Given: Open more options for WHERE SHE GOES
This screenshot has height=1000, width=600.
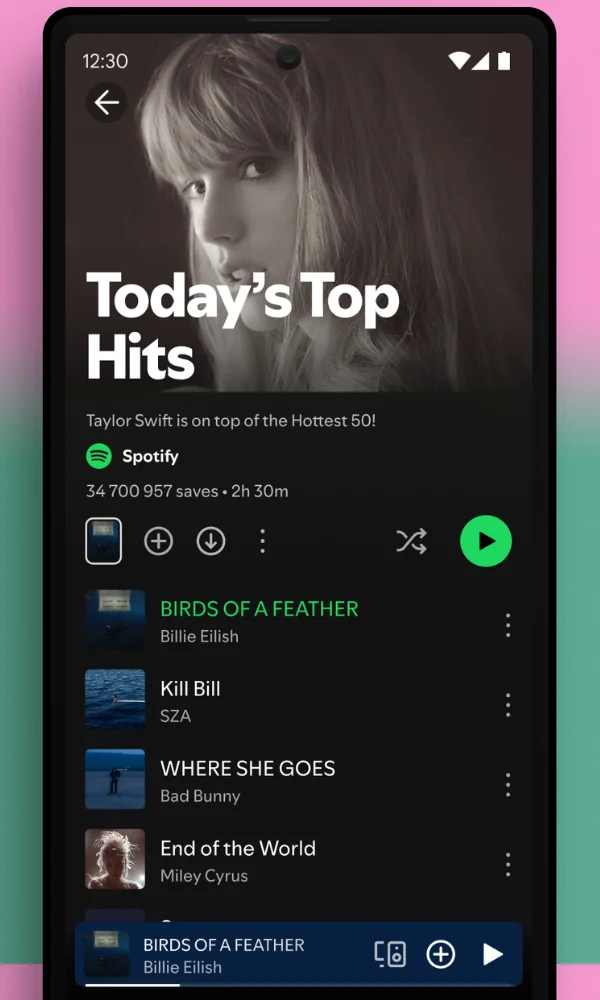Looking at the screenshot, I should 508,785.
